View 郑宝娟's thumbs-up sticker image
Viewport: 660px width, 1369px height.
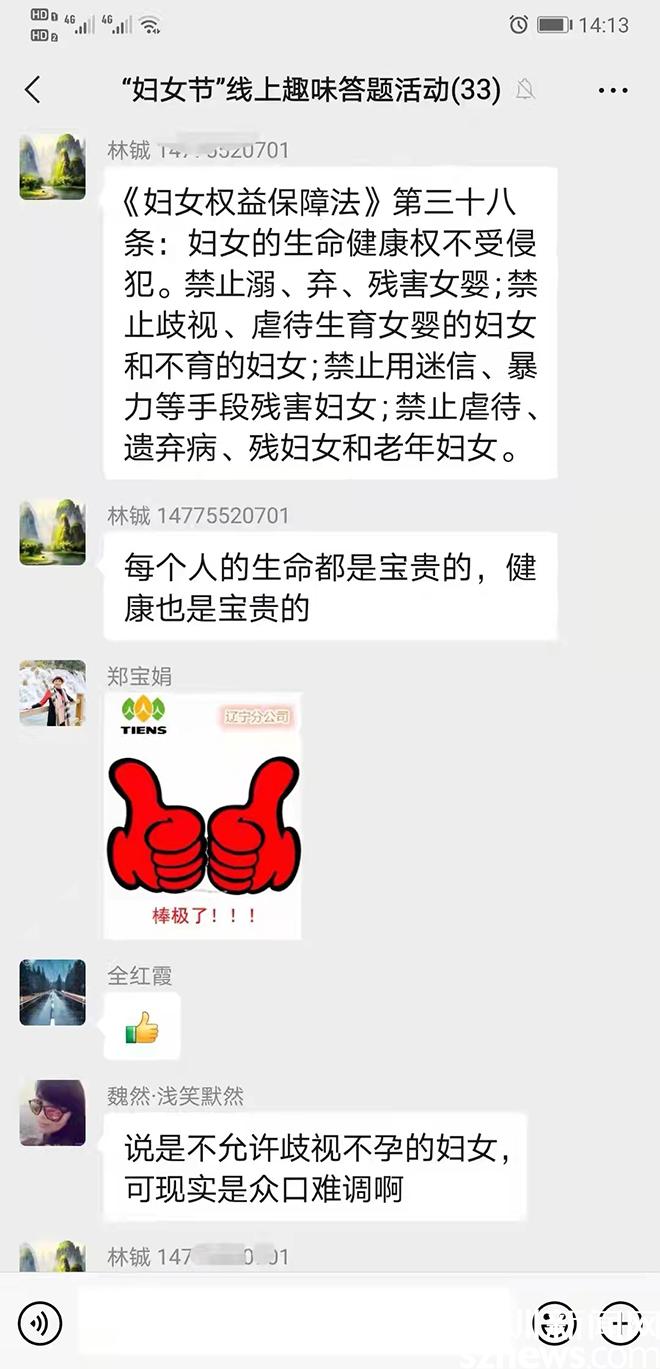click(x=203, y=816)
